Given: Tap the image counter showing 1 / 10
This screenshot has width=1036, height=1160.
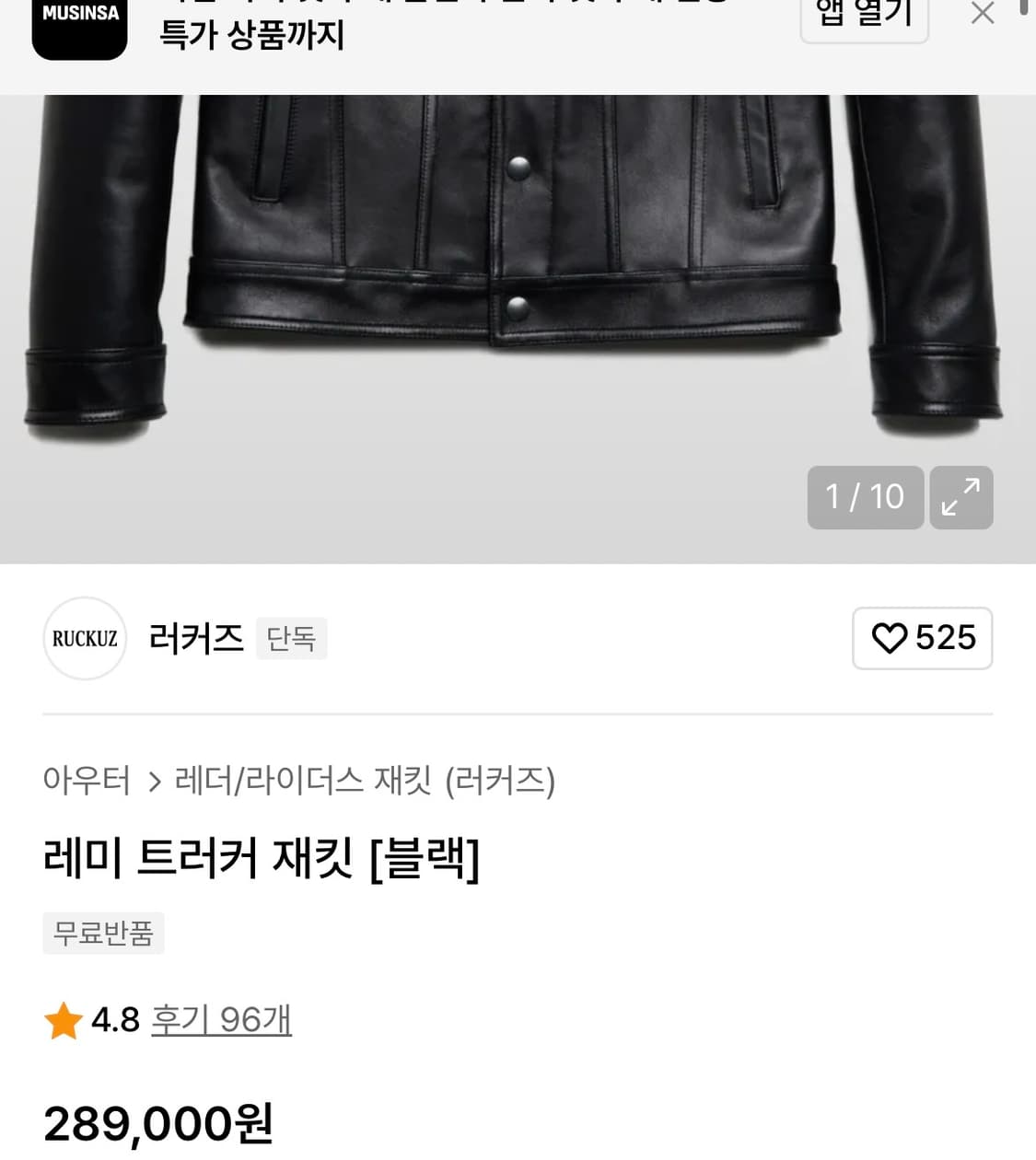Looking at the screenshot, I should pyautogui.click(x=865, y=497).
